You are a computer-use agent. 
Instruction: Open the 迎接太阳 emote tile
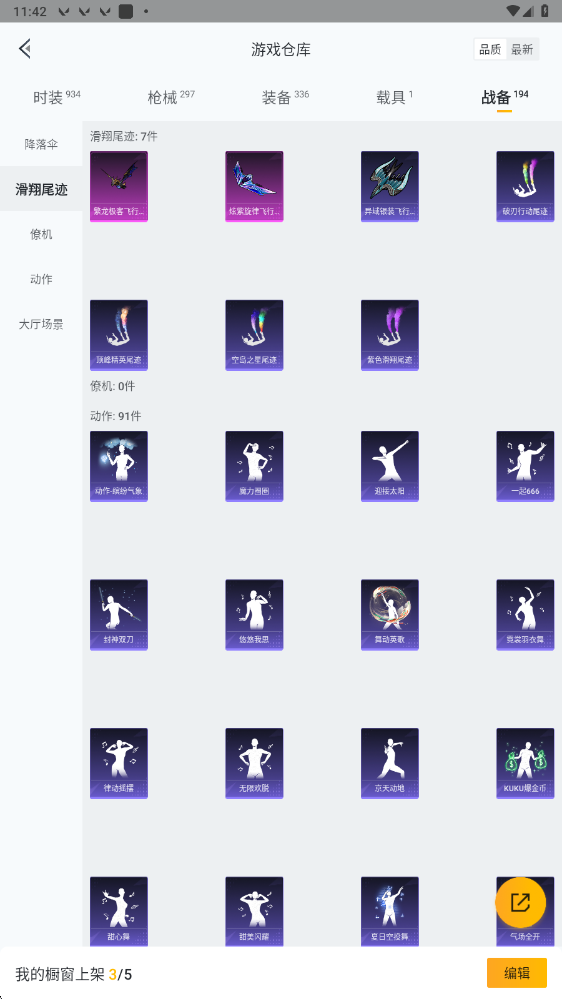389,466
